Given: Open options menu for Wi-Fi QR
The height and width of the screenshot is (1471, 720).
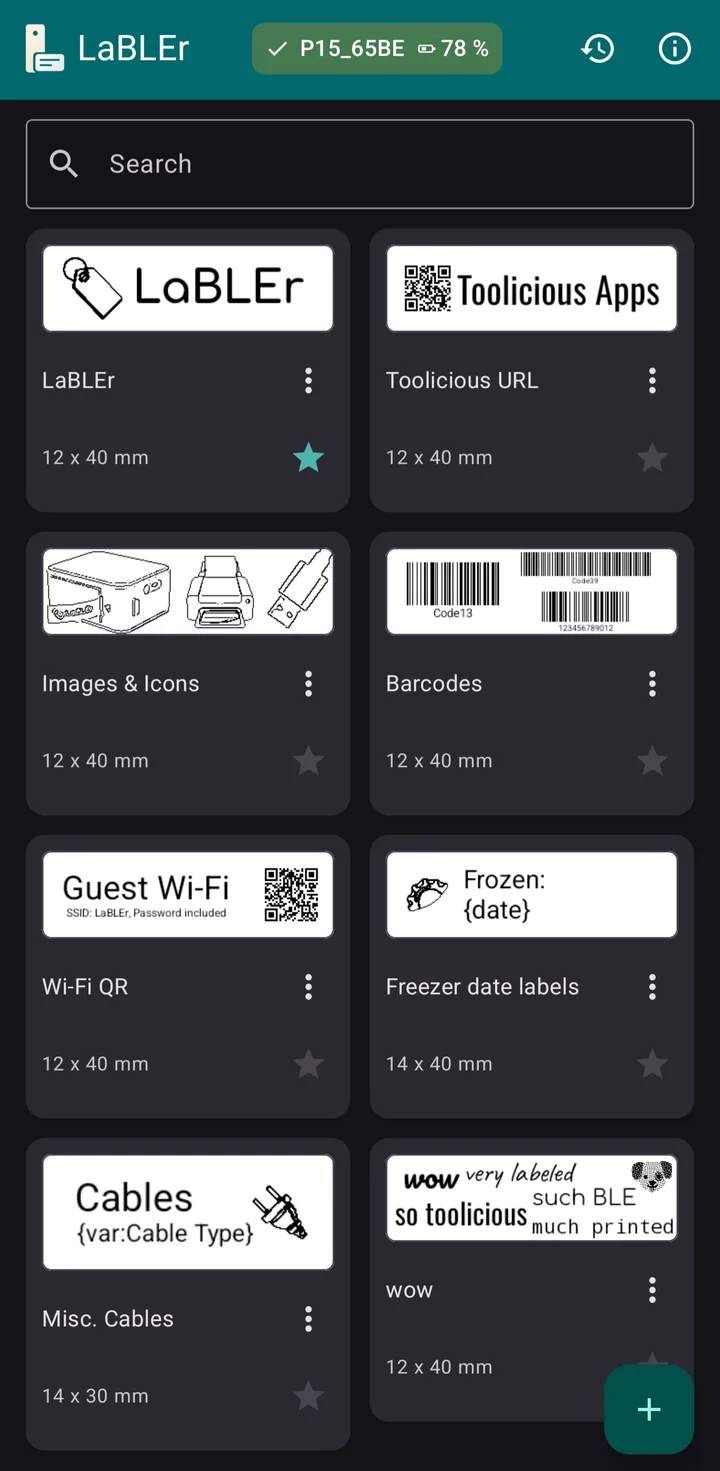Looking at the screenshot, I should tap(308, 987).
